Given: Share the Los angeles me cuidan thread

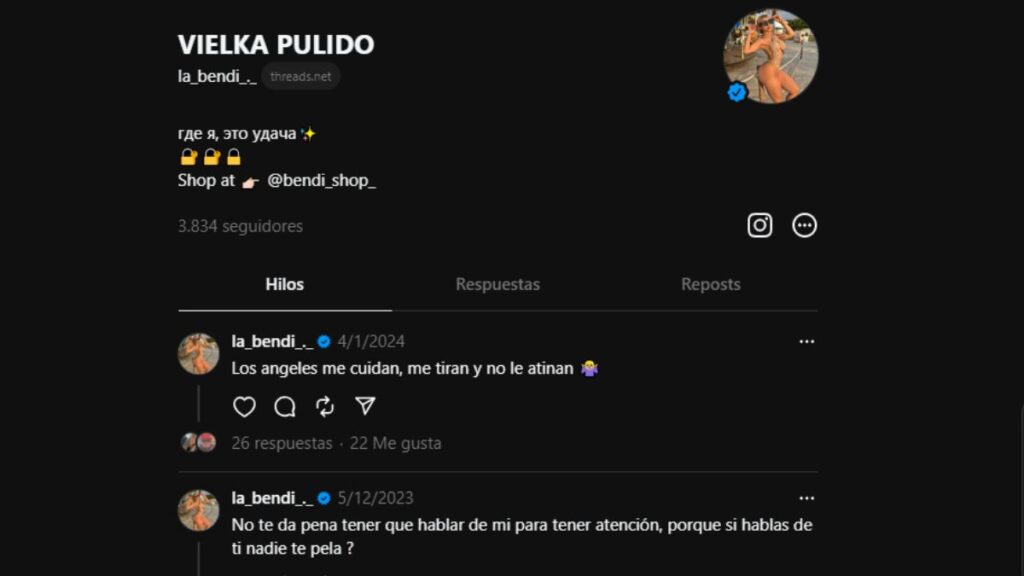Looking at the screenshot, I should tap(366, 406).
